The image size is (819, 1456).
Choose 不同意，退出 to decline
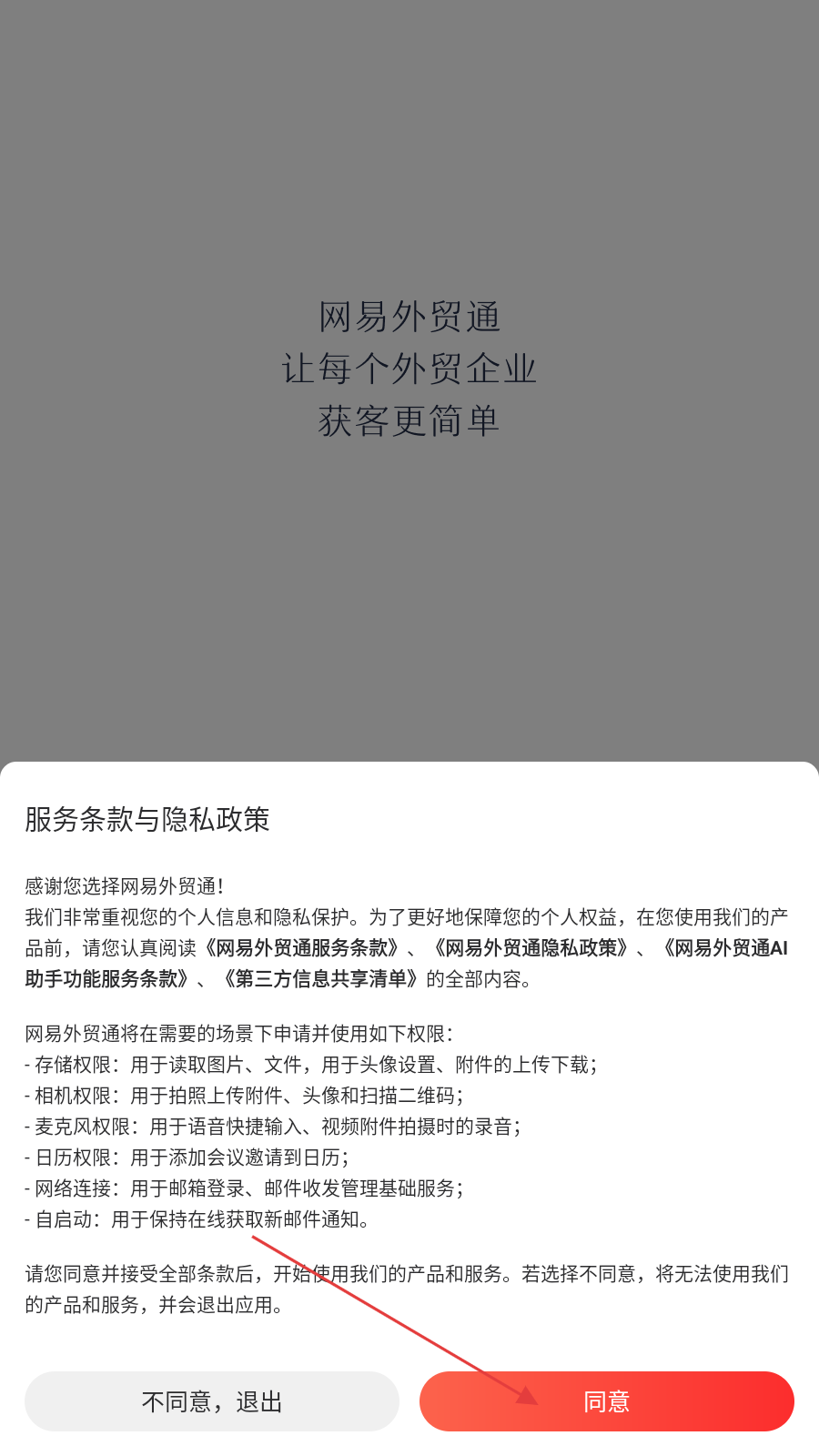point(212,1401)
